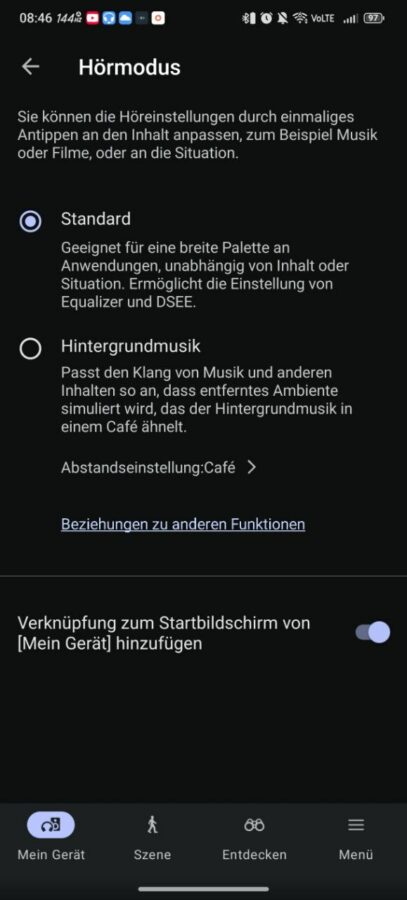Switch to the Szene tab

152,838
